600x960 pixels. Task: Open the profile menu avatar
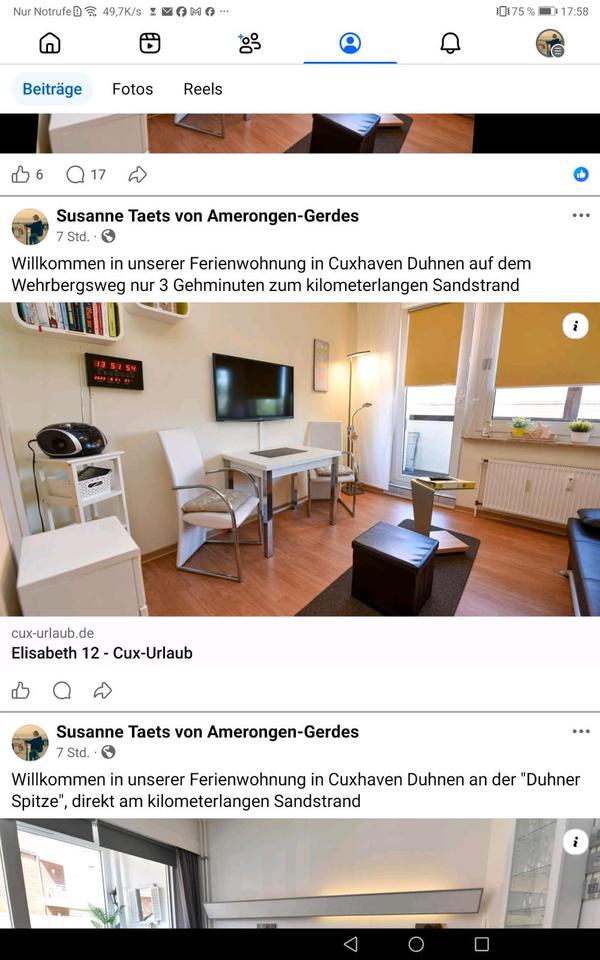[550, 43]
